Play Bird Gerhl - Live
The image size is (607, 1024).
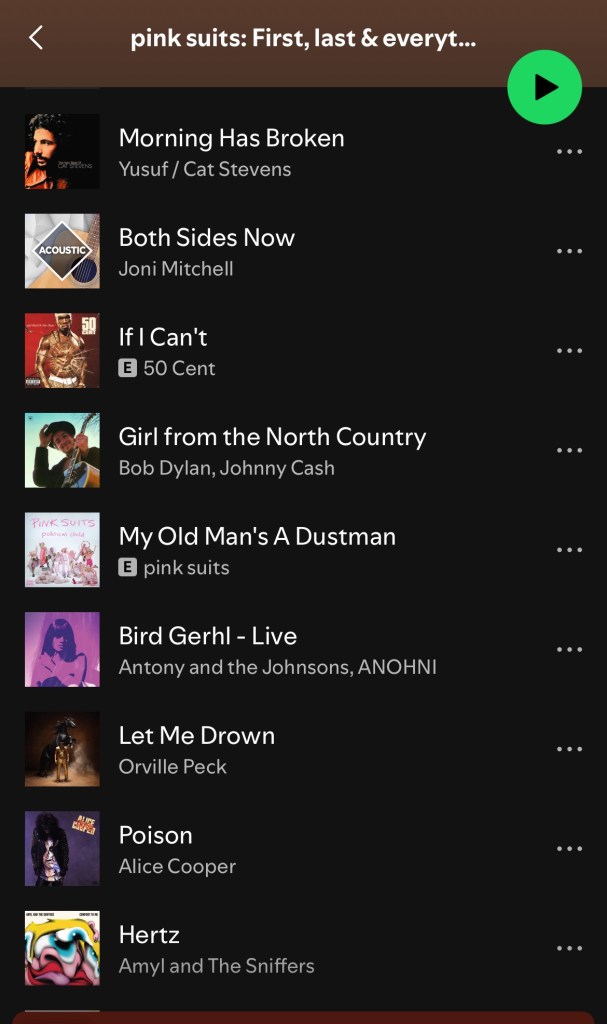208,636
